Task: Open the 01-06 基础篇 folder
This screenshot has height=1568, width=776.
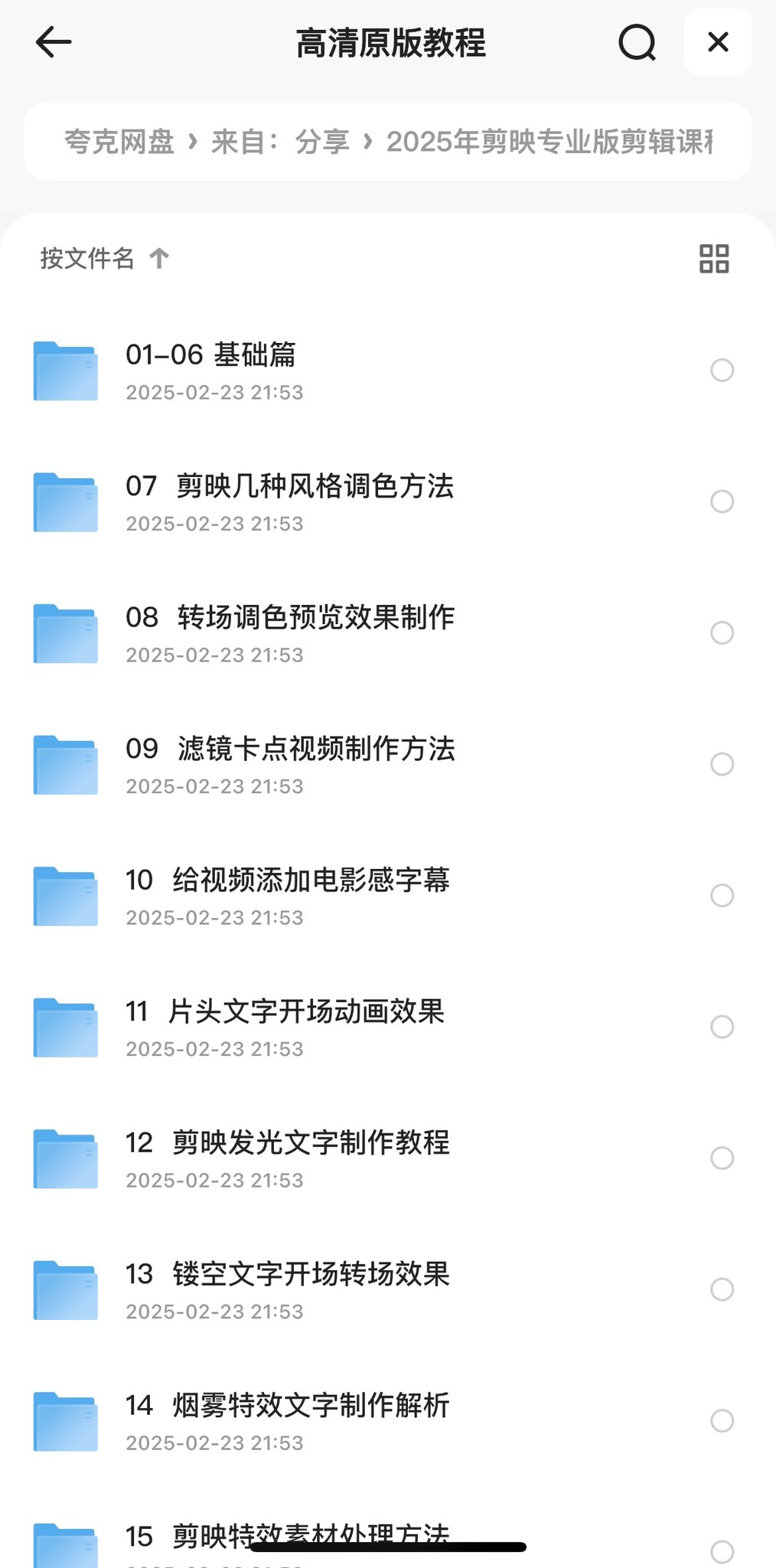Action: [x=388, y=371]
